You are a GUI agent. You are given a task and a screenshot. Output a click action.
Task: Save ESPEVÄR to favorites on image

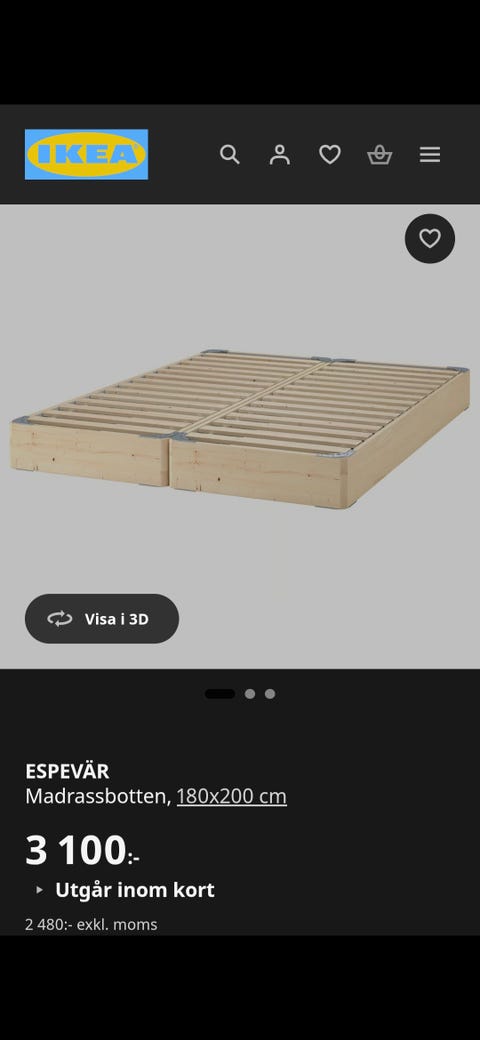(x=430, y=239)
